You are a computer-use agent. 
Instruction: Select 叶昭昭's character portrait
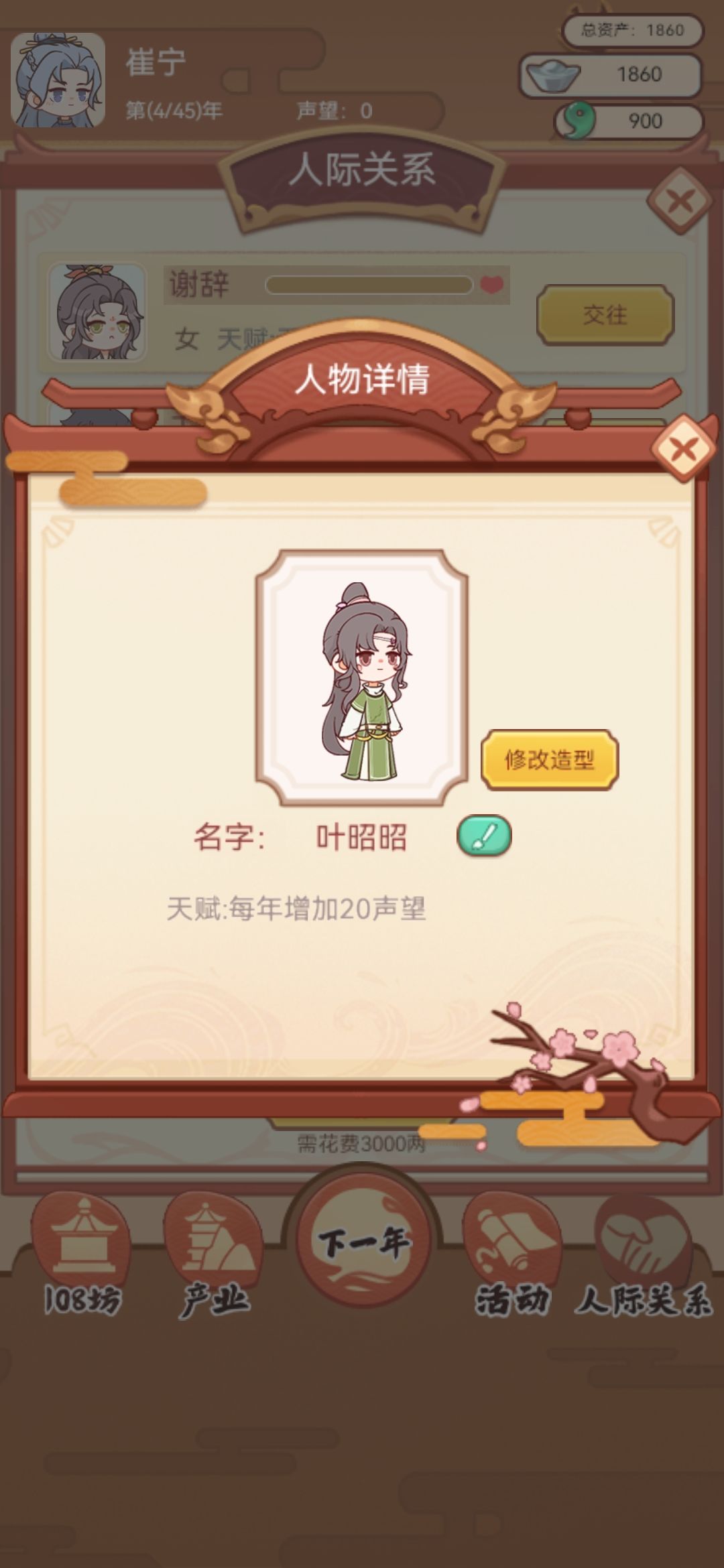point(363,673)
